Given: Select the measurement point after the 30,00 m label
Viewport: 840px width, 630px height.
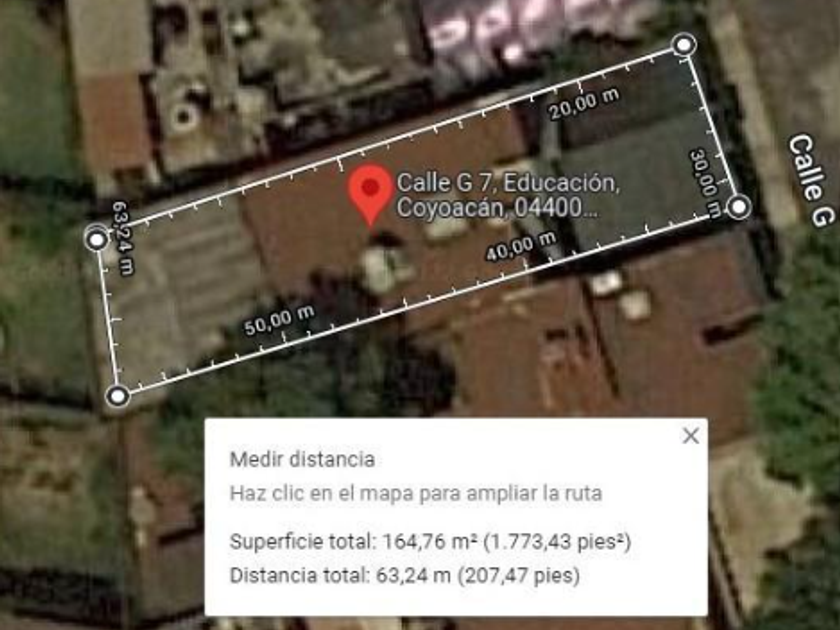Looking at the screenshot, I should (x=739, y=206).
